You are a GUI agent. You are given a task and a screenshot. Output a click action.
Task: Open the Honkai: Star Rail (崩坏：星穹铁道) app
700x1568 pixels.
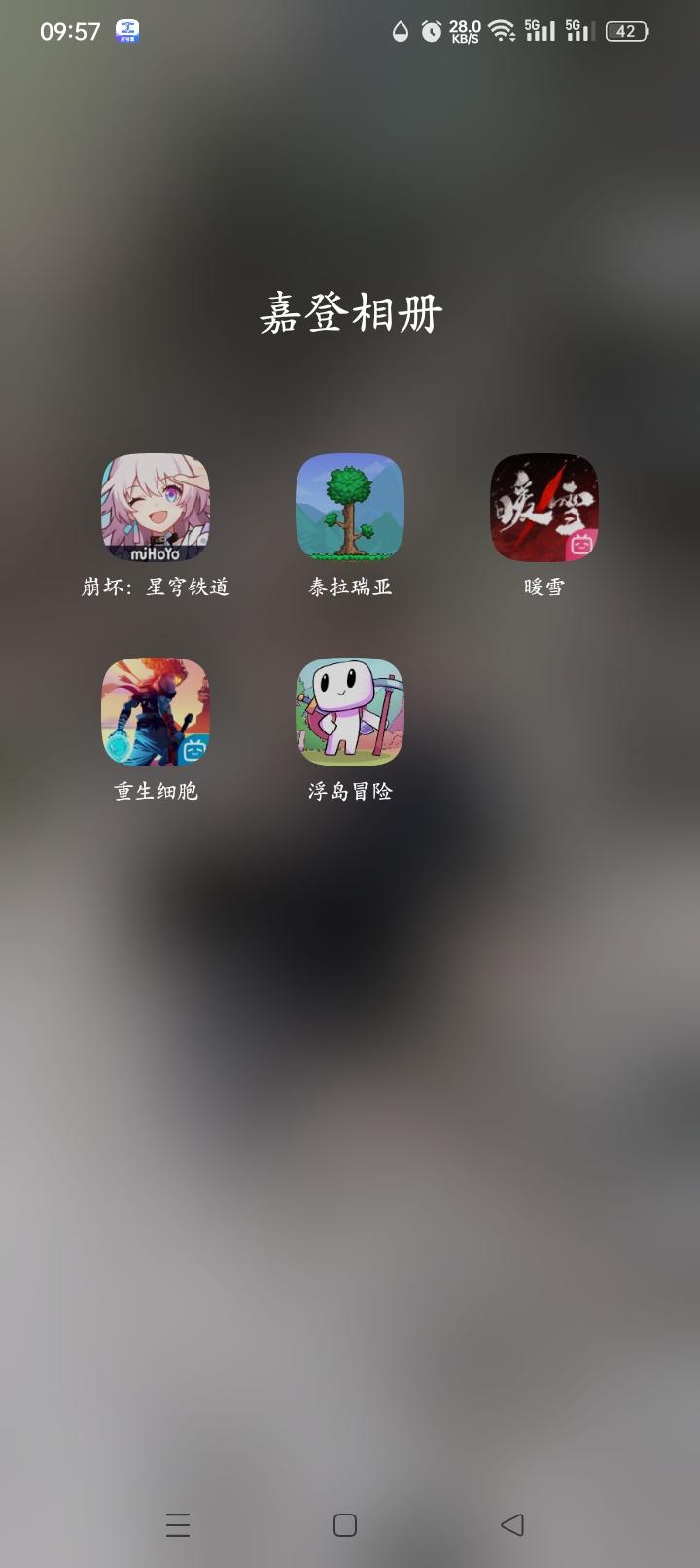pos(157,508)
